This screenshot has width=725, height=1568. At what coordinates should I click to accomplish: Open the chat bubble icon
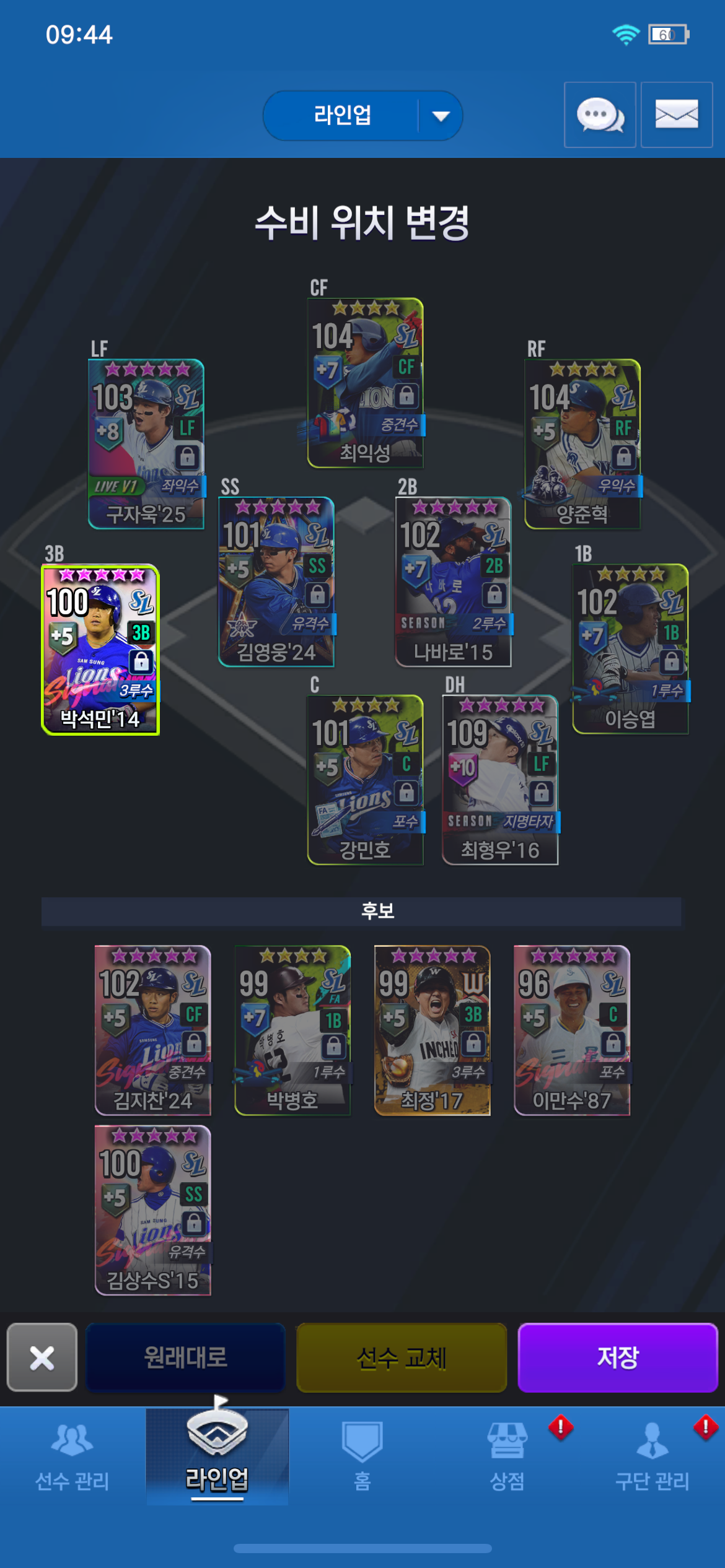coord(600,115)
